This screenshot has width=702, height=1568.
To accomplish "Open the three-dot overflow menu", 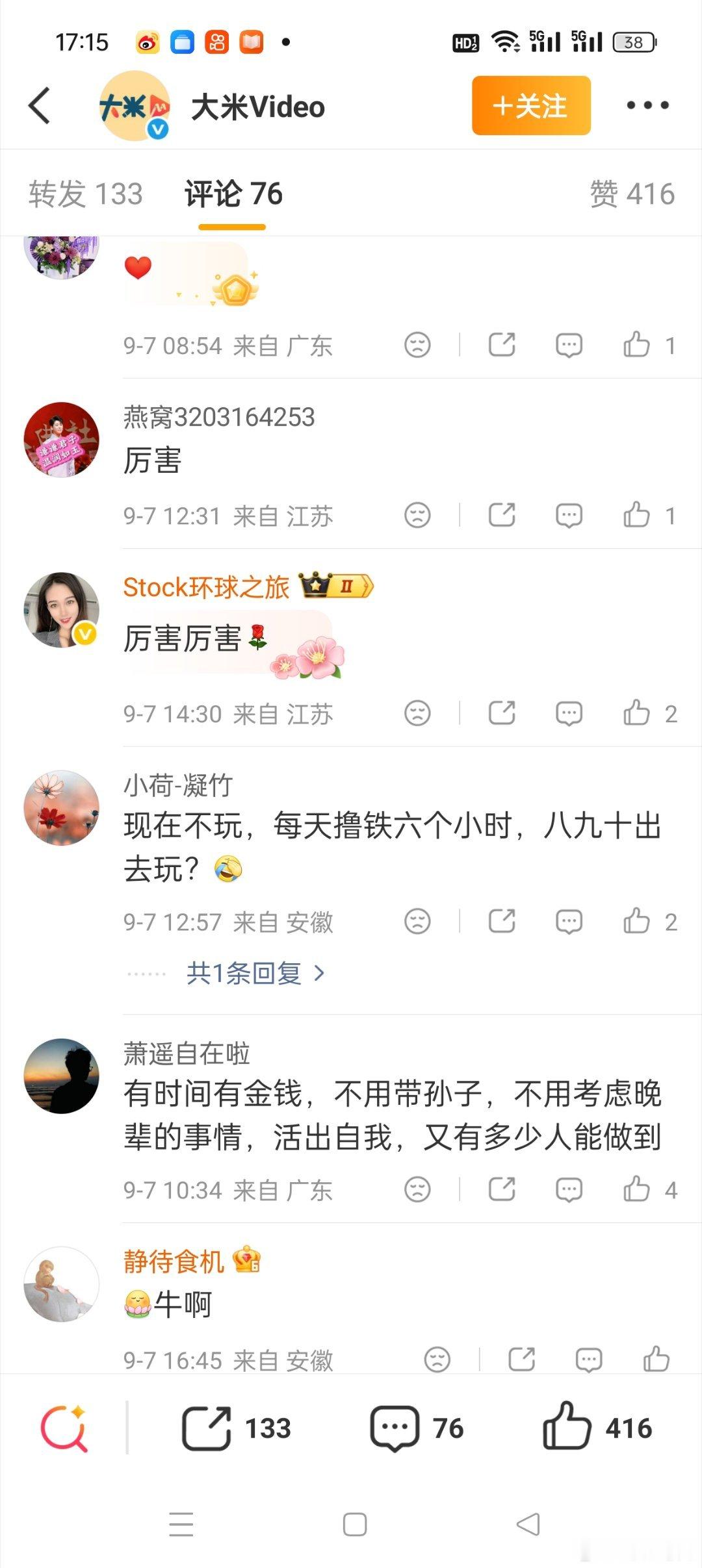I will click(x=647, y=105).
